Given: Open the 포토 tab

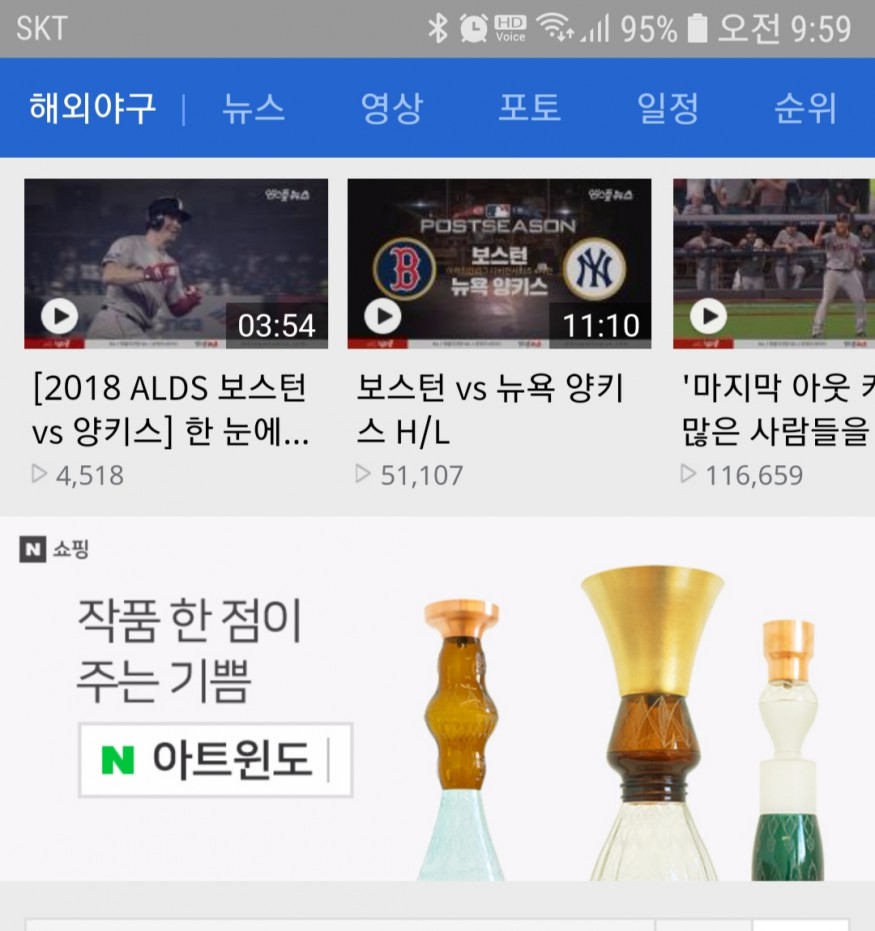Looking at the screenshot, I should pyautogui.click(x=529, y=108).
